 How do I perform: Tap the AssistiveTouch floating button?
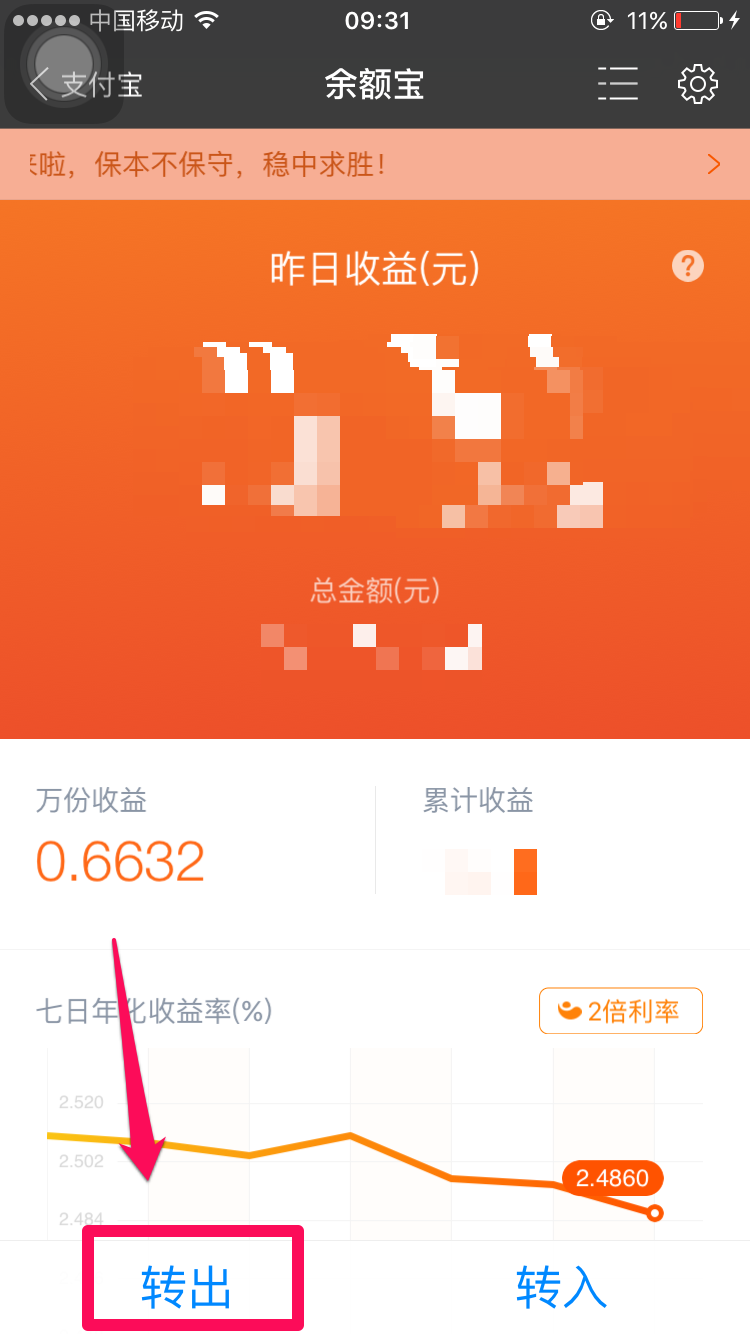pyautogui.click(x=64, y=62)
